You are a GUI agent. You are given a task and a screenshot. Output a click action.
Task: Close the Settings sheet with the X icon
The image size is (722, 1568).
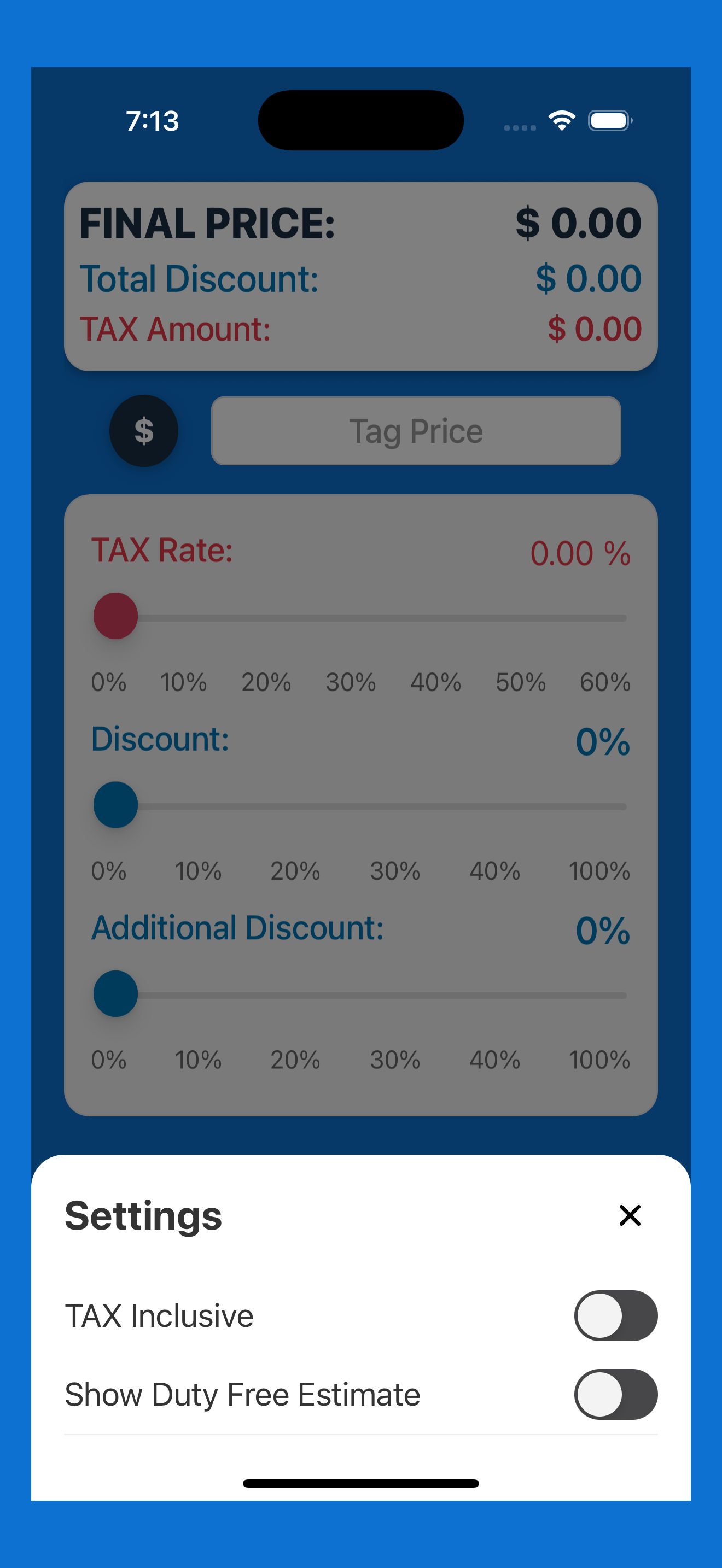pyautogui.click(x=630, y=1215)
